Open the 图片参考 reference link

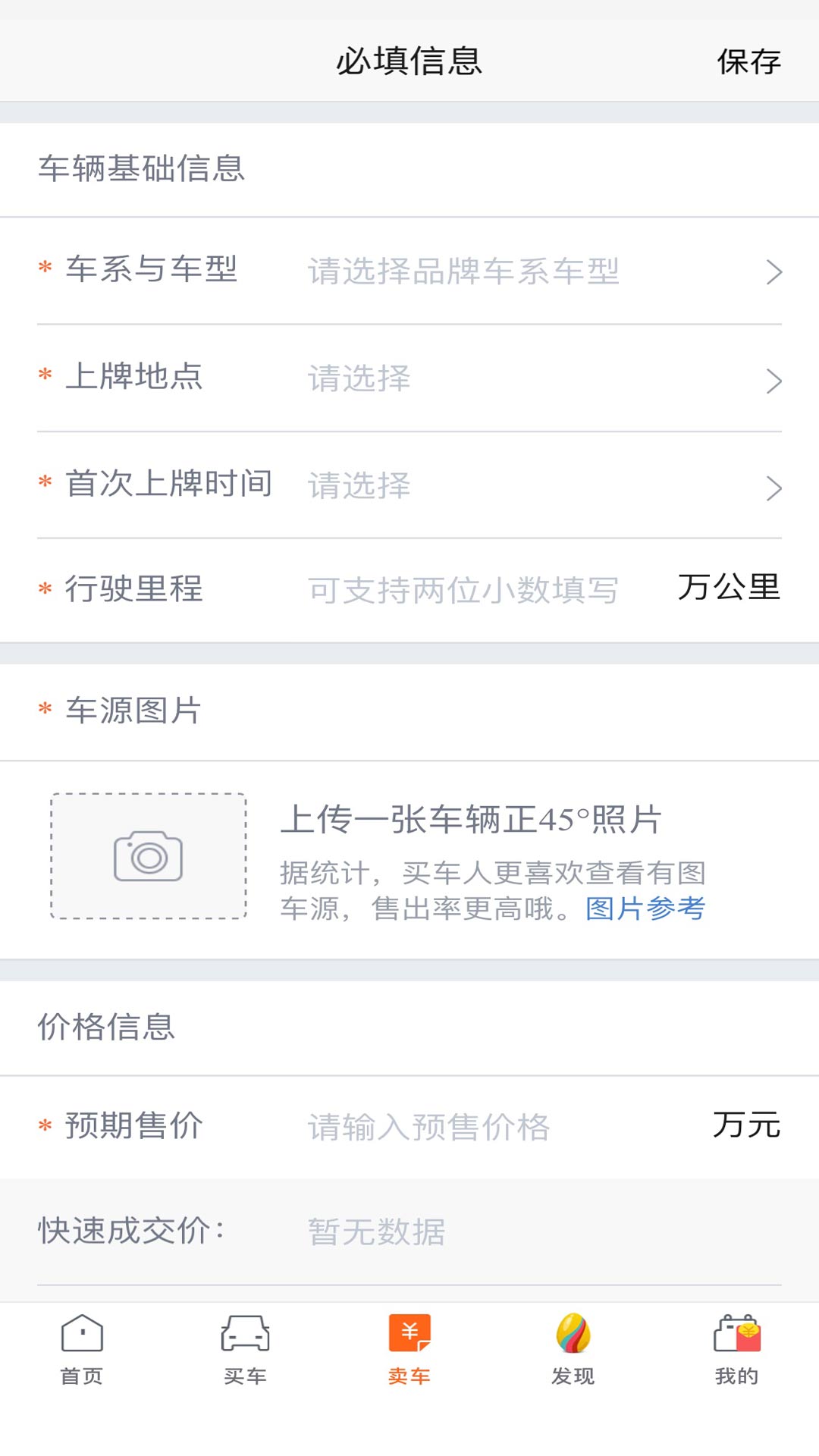[645, 910]
